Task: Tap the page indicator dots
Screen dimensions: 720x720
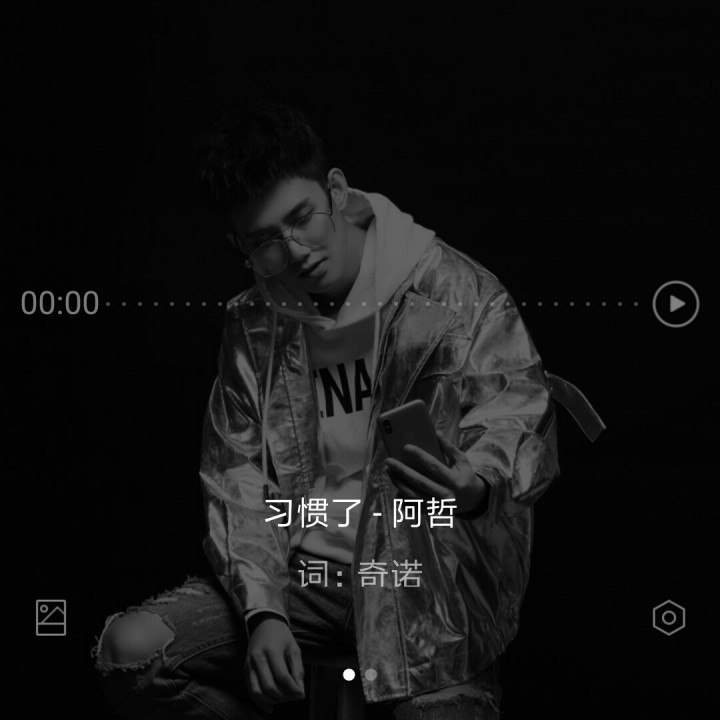Action: pyautogui.click(x=359, y=675)
